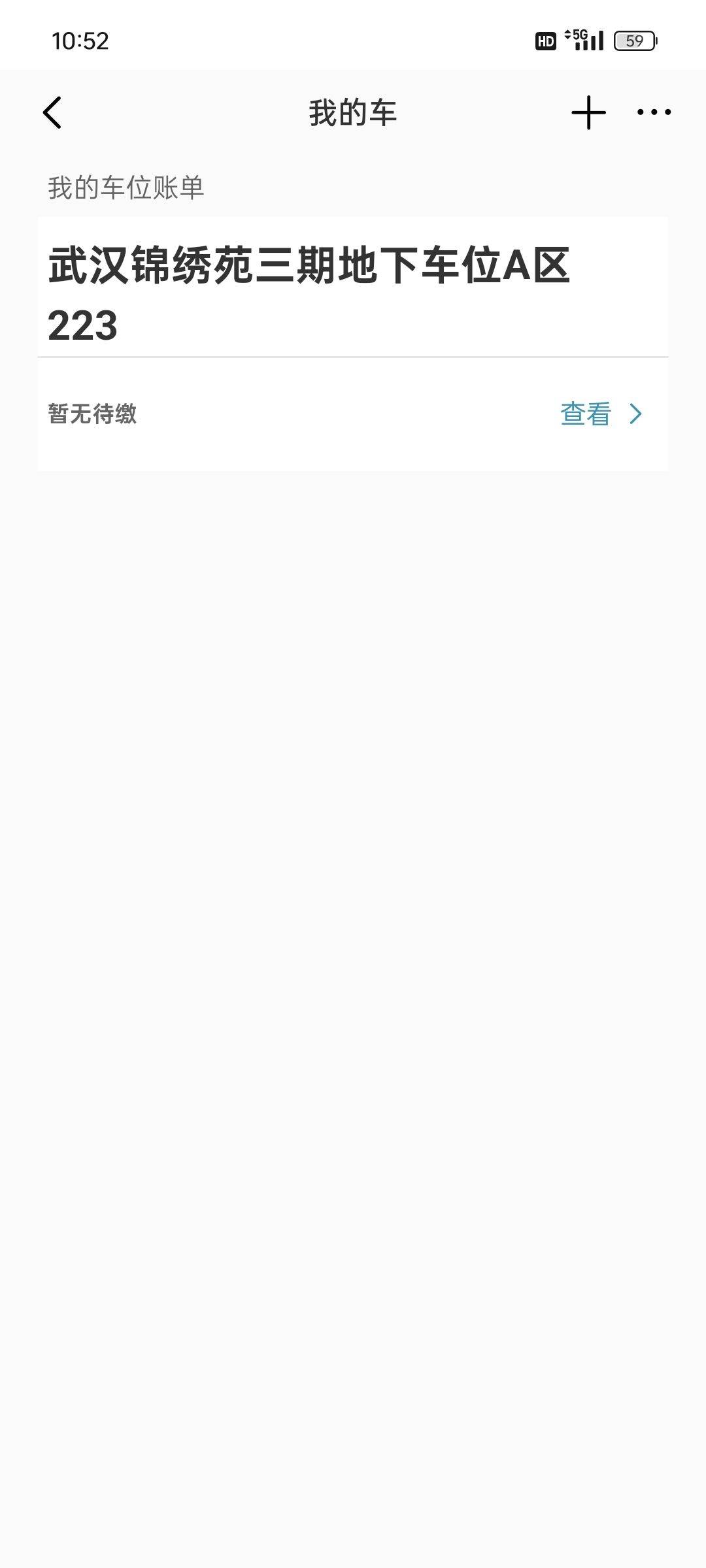Go back from the 我的车 page
The height and width of the screenshot is (1568, 706).
tap(52, 112)
